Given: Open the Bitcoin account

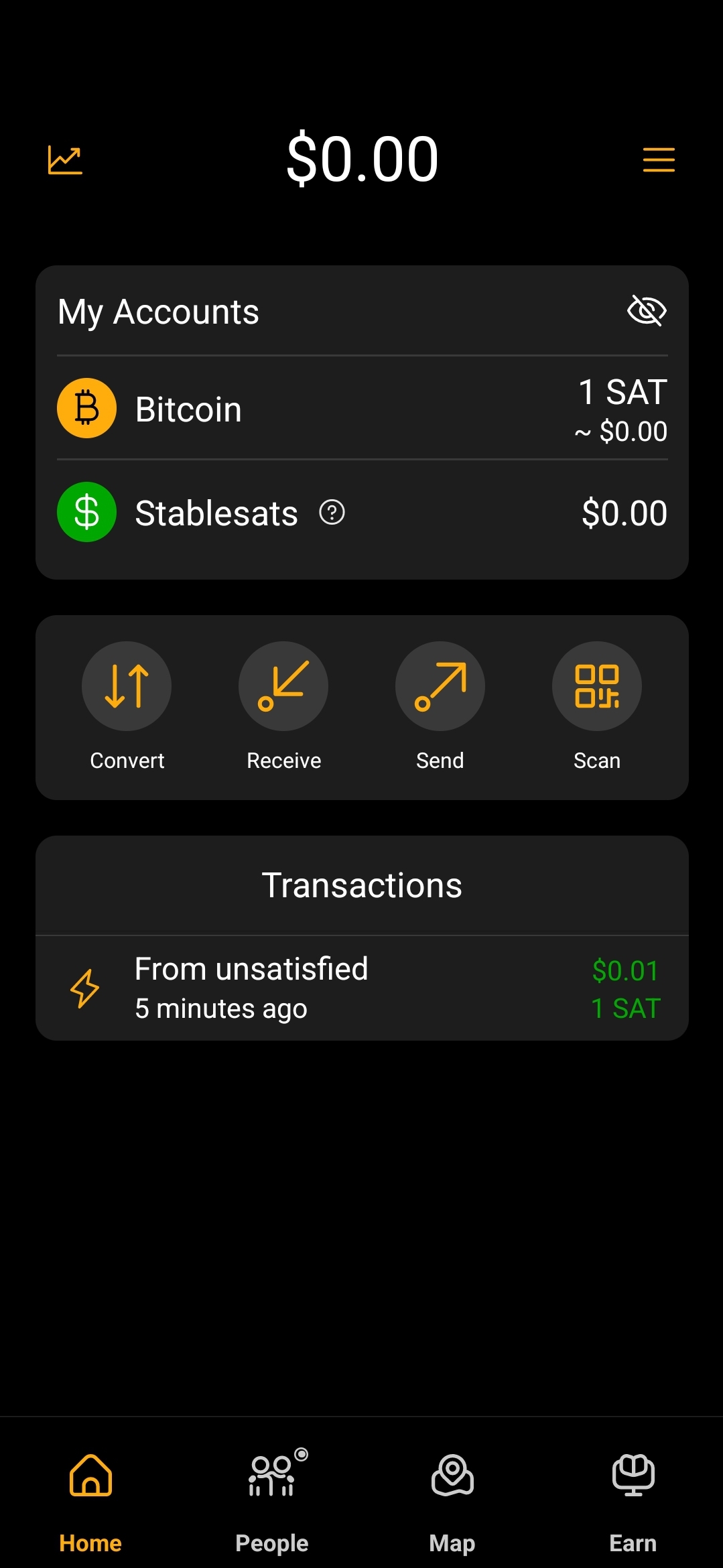Looking at the screenshot, I should 362,409.
